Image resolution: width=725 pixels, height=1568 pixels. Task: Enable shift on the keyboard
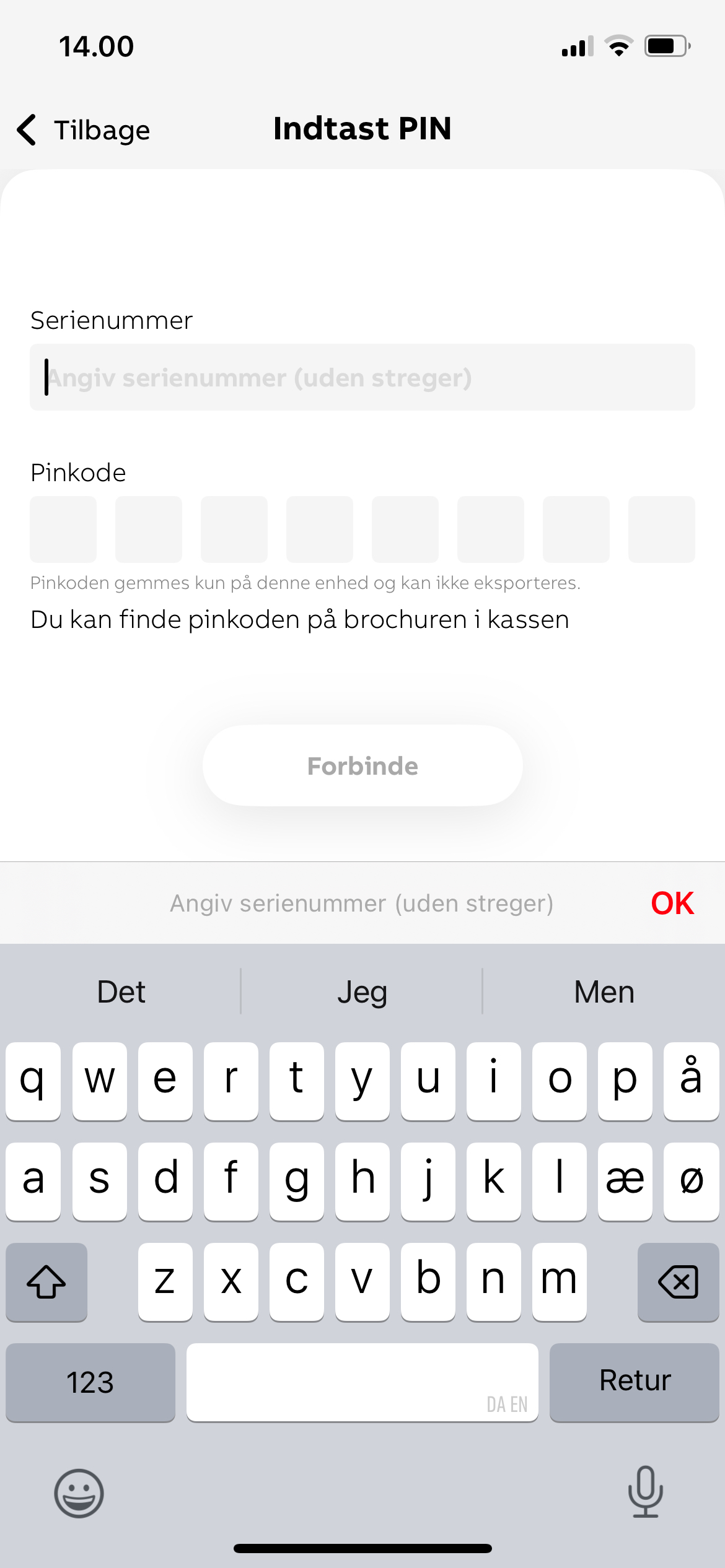tap(46, 1282)
